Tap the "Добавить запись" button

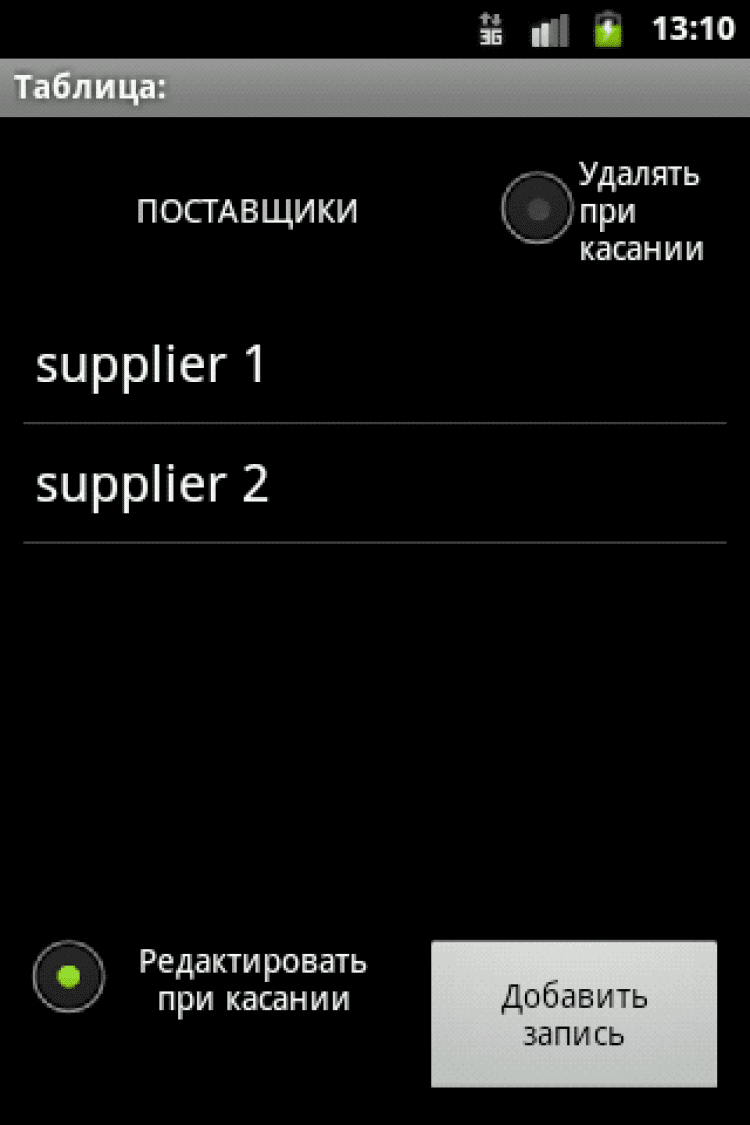(573, 1014)
